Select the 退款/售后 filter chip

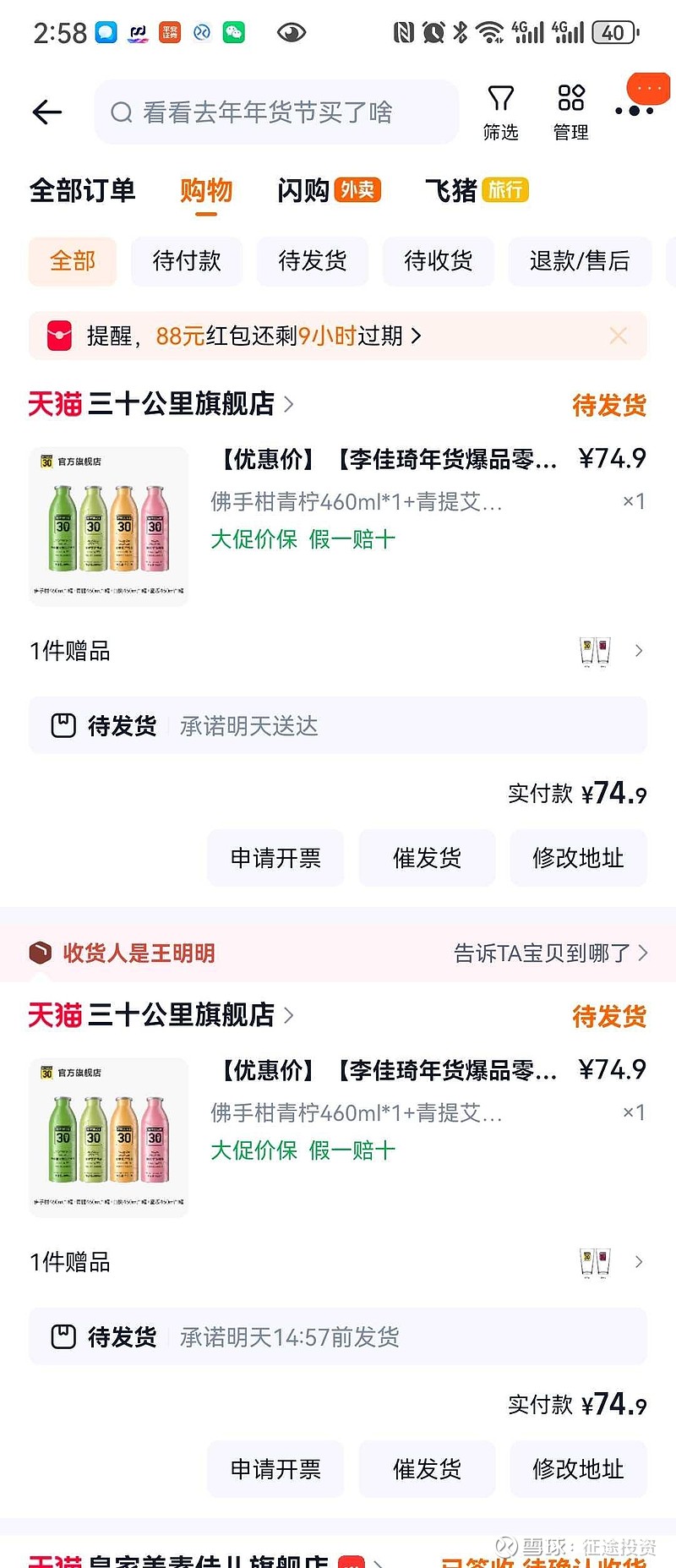pos(580,261)
